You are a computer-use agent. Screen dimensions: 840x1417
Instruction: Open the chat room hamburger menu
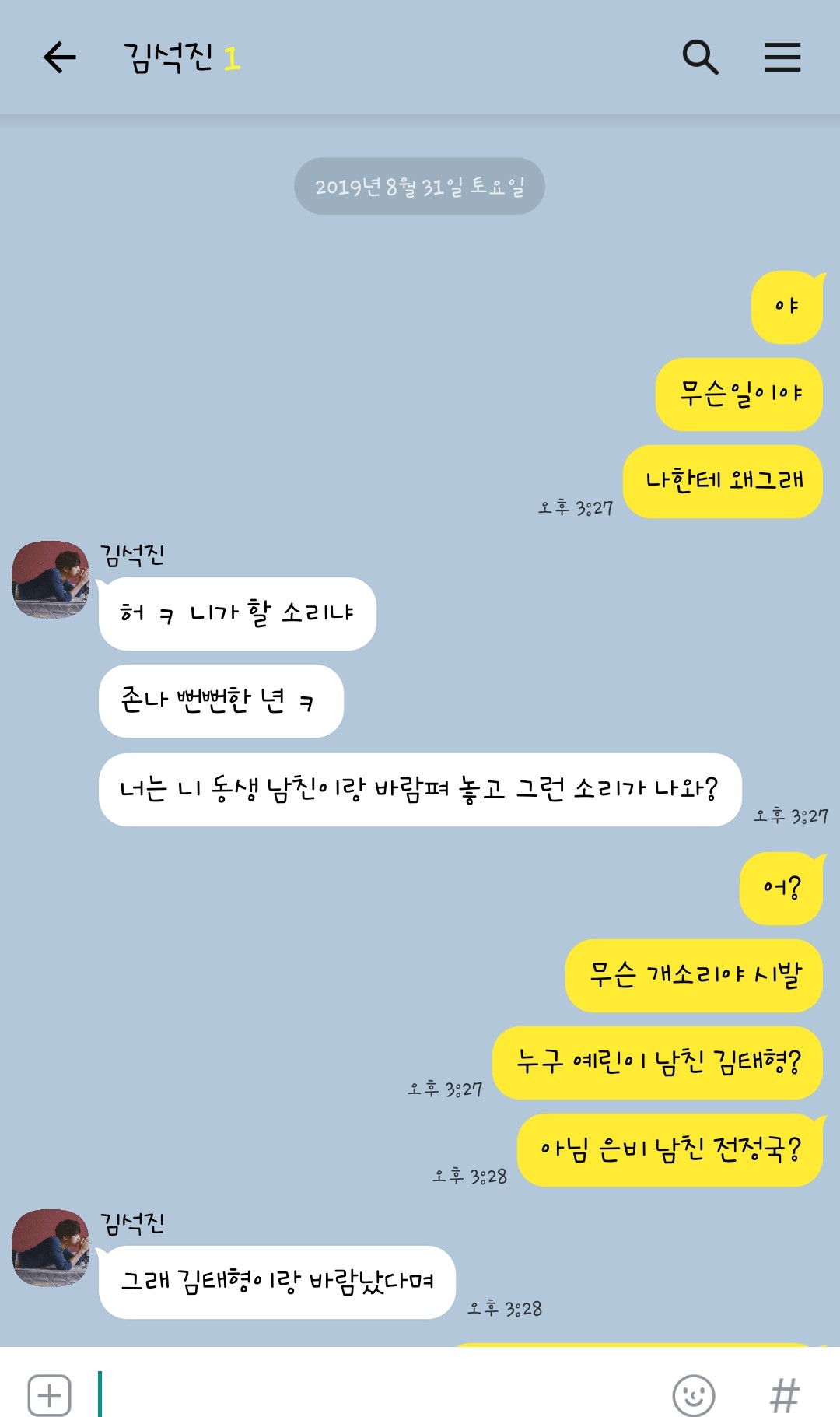(x=782, y=58)
